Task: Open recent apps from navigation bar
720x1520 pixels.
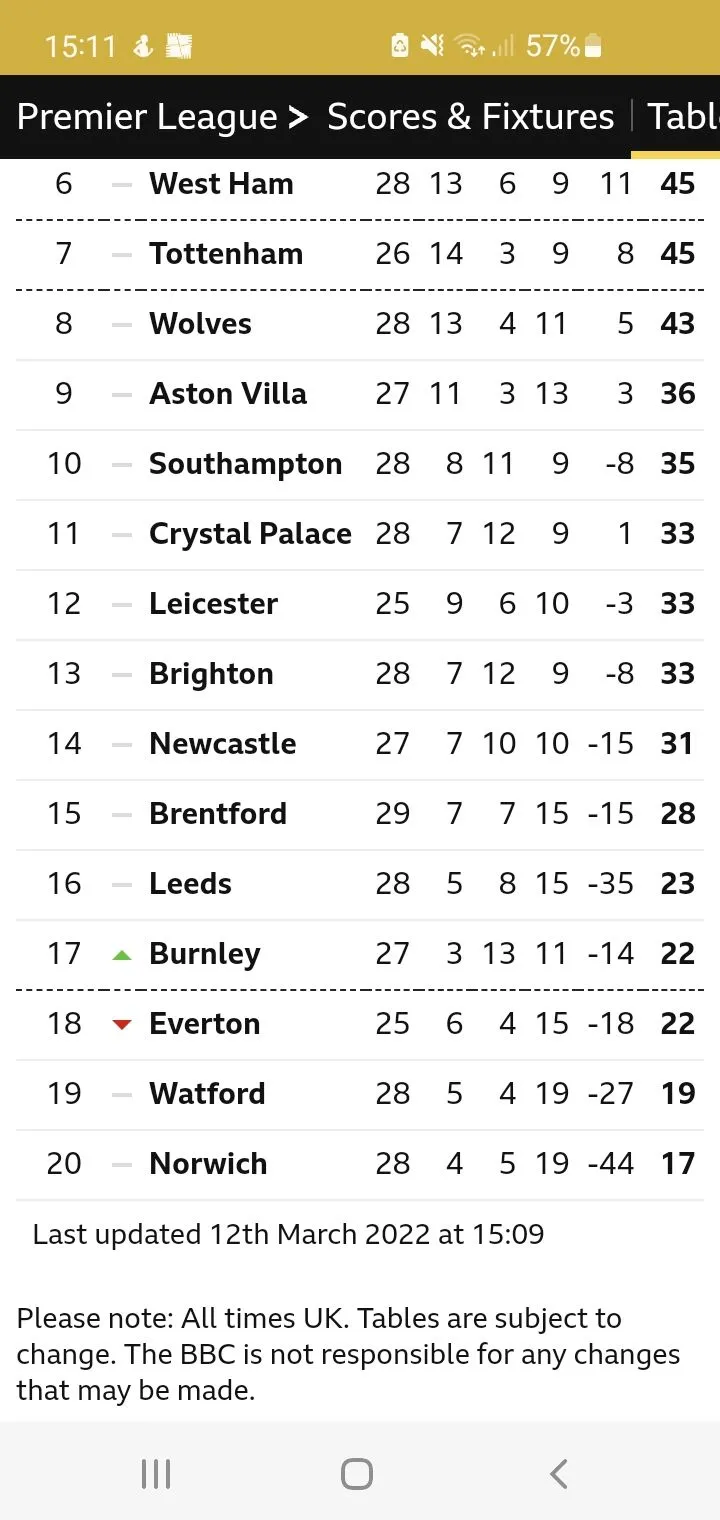Action: [x=156, y=1474]
